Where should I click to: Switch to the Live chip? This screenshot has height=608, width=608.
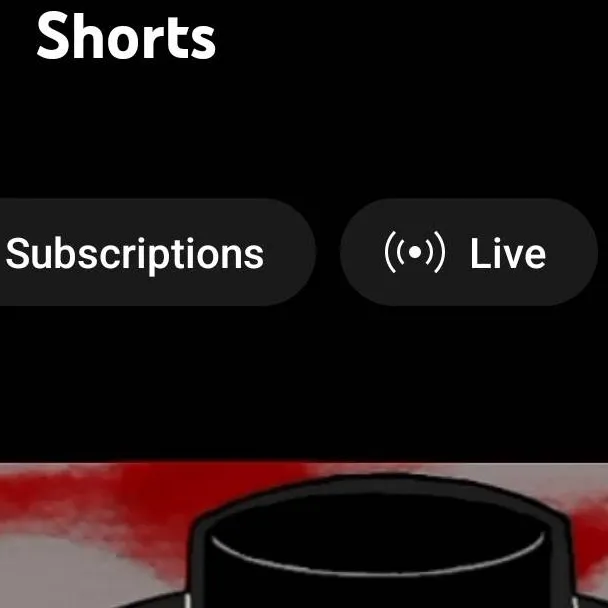tap(468, 253)
